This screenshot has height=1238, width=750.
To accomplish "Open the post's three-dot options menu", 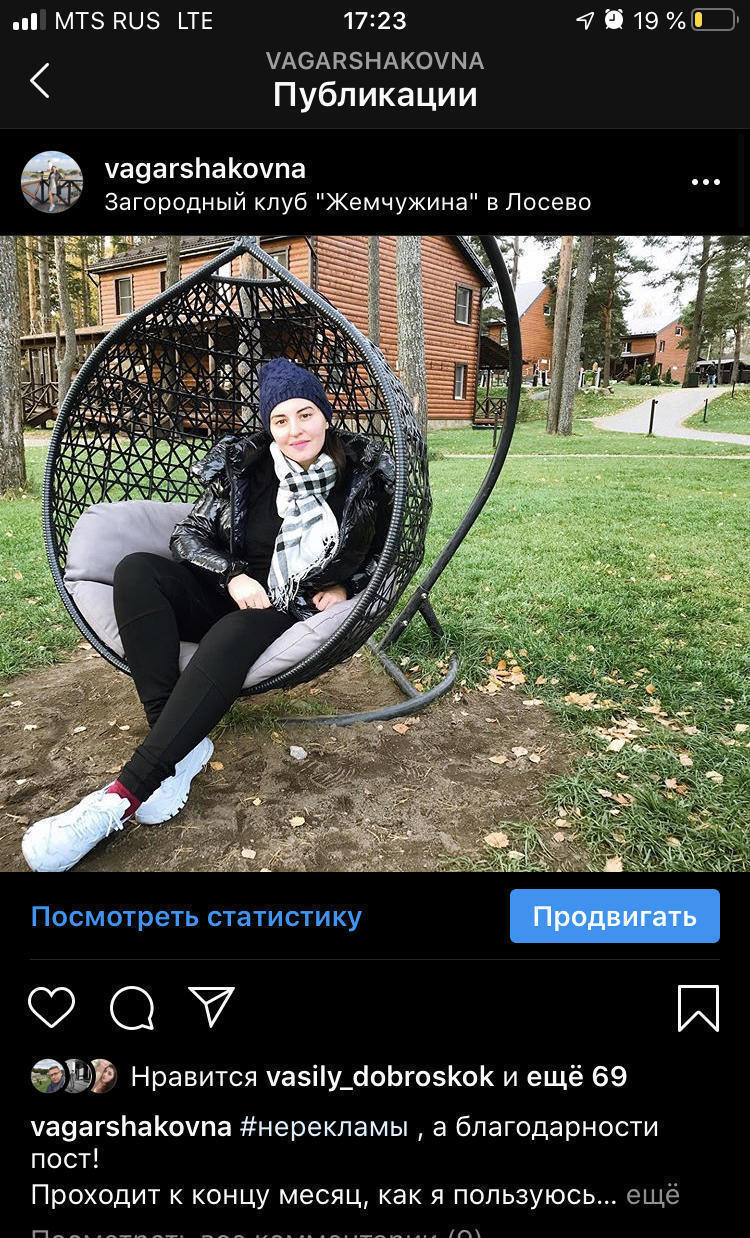I will (705, 182).
